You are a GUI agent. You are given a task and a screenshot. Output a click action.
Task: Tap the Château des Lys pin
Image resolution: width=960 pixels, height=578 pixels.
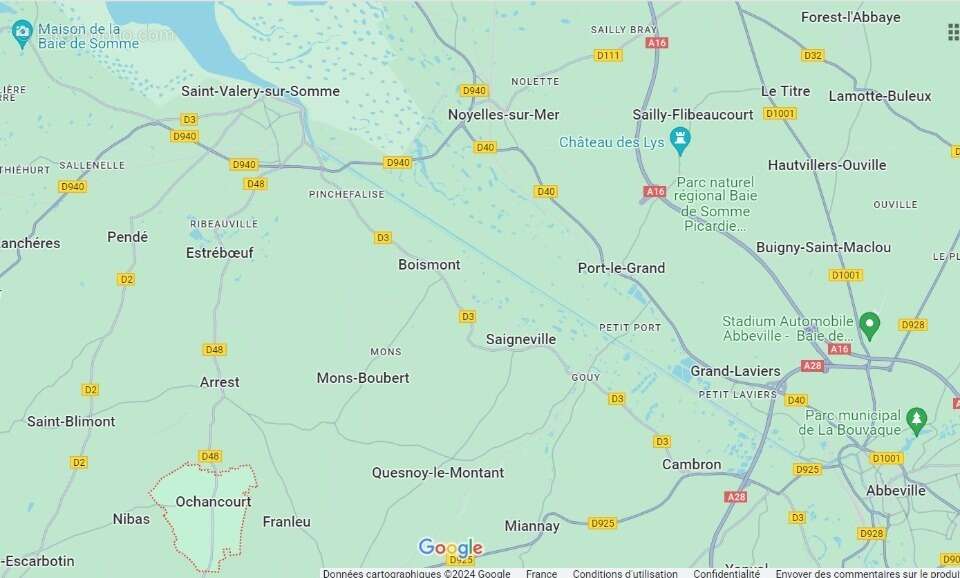click(681, 139)
